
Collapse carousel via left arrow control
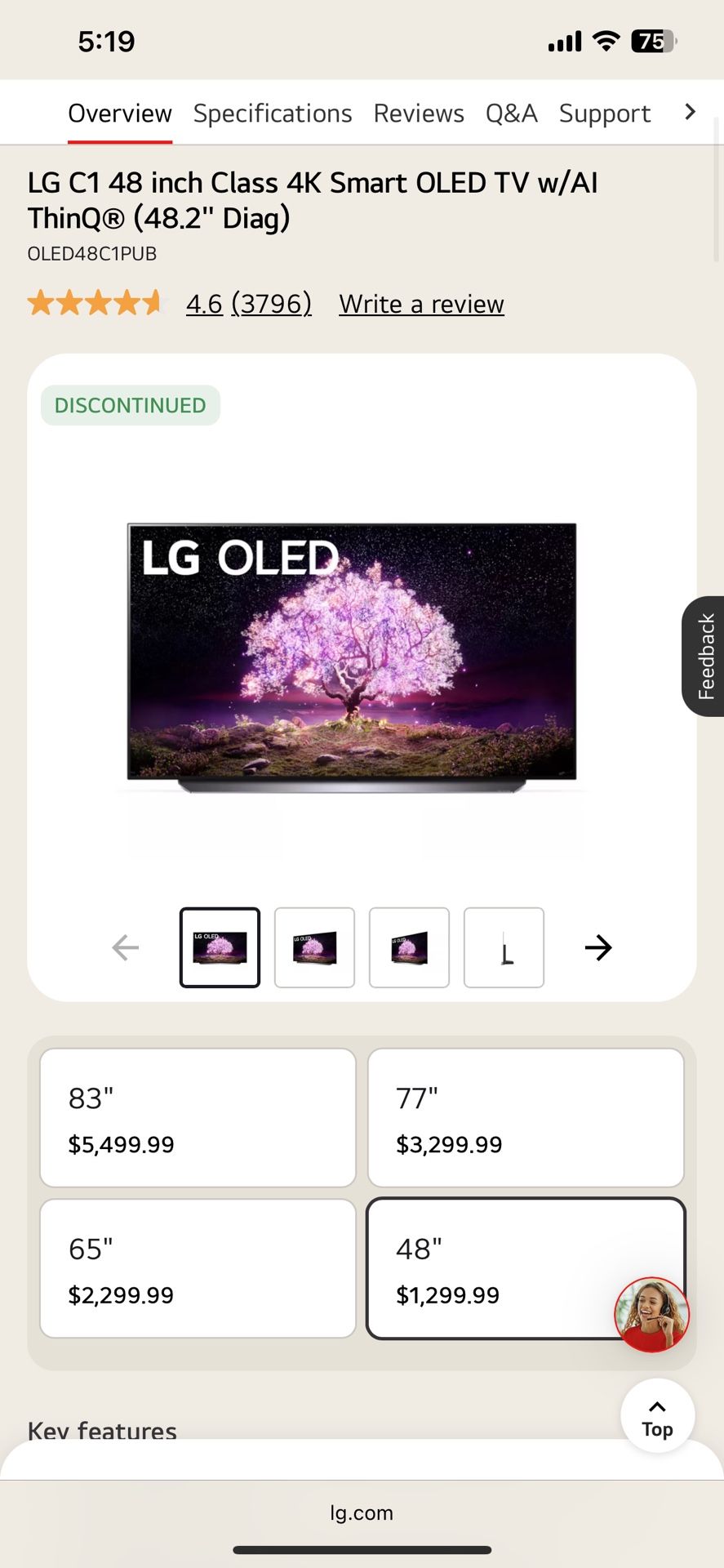point(125,947)
